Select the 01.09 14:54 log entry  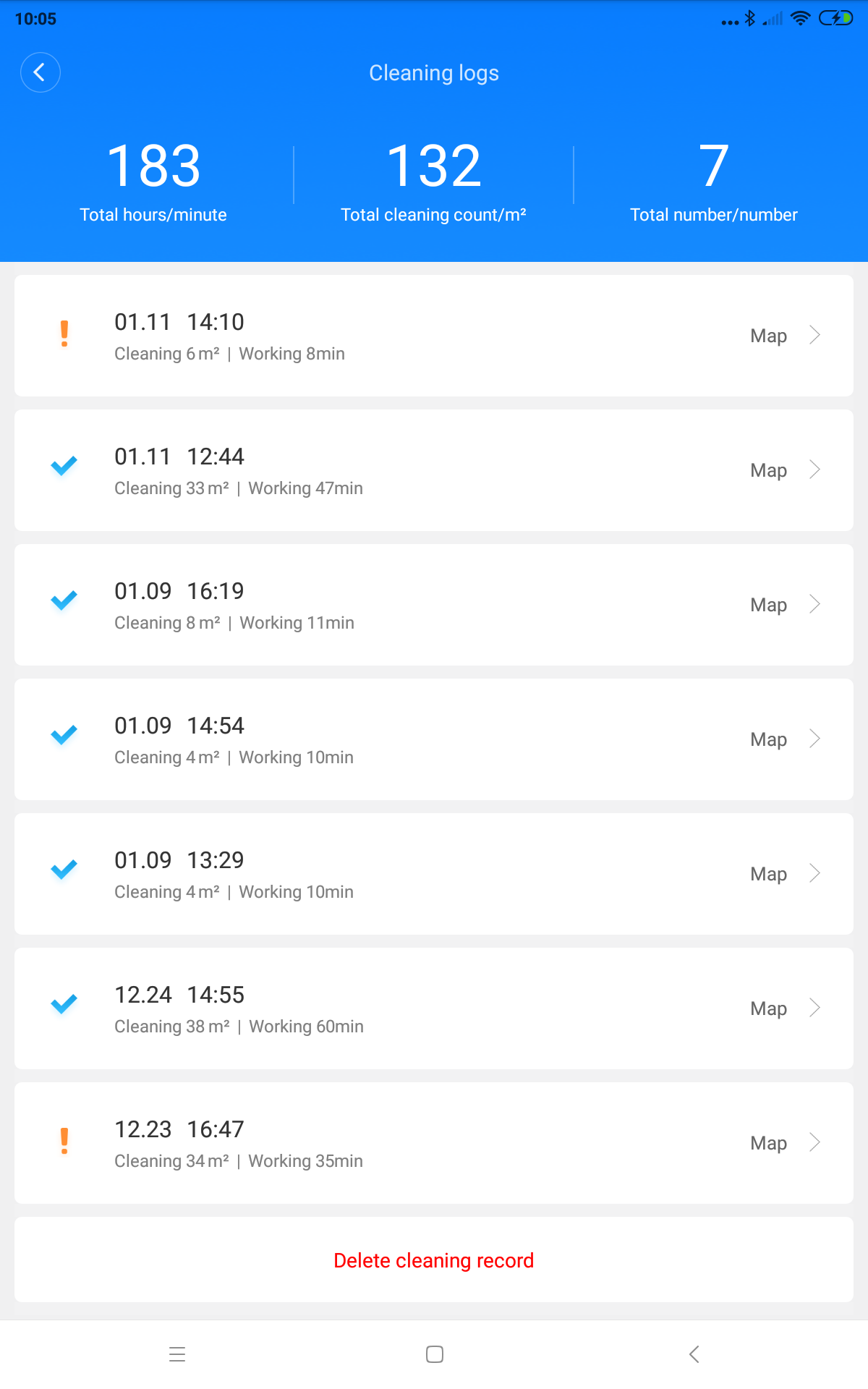(x=434, y=739)
